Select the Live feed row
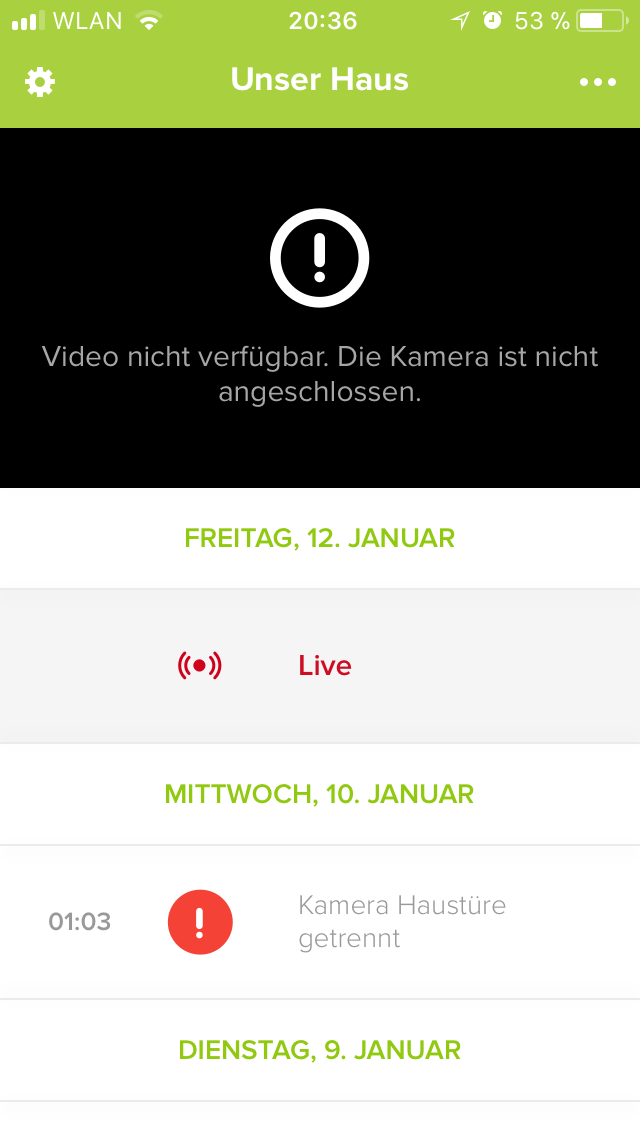Image resolution: width=640 pixels, height=1136 pixels. pos(320,666)
